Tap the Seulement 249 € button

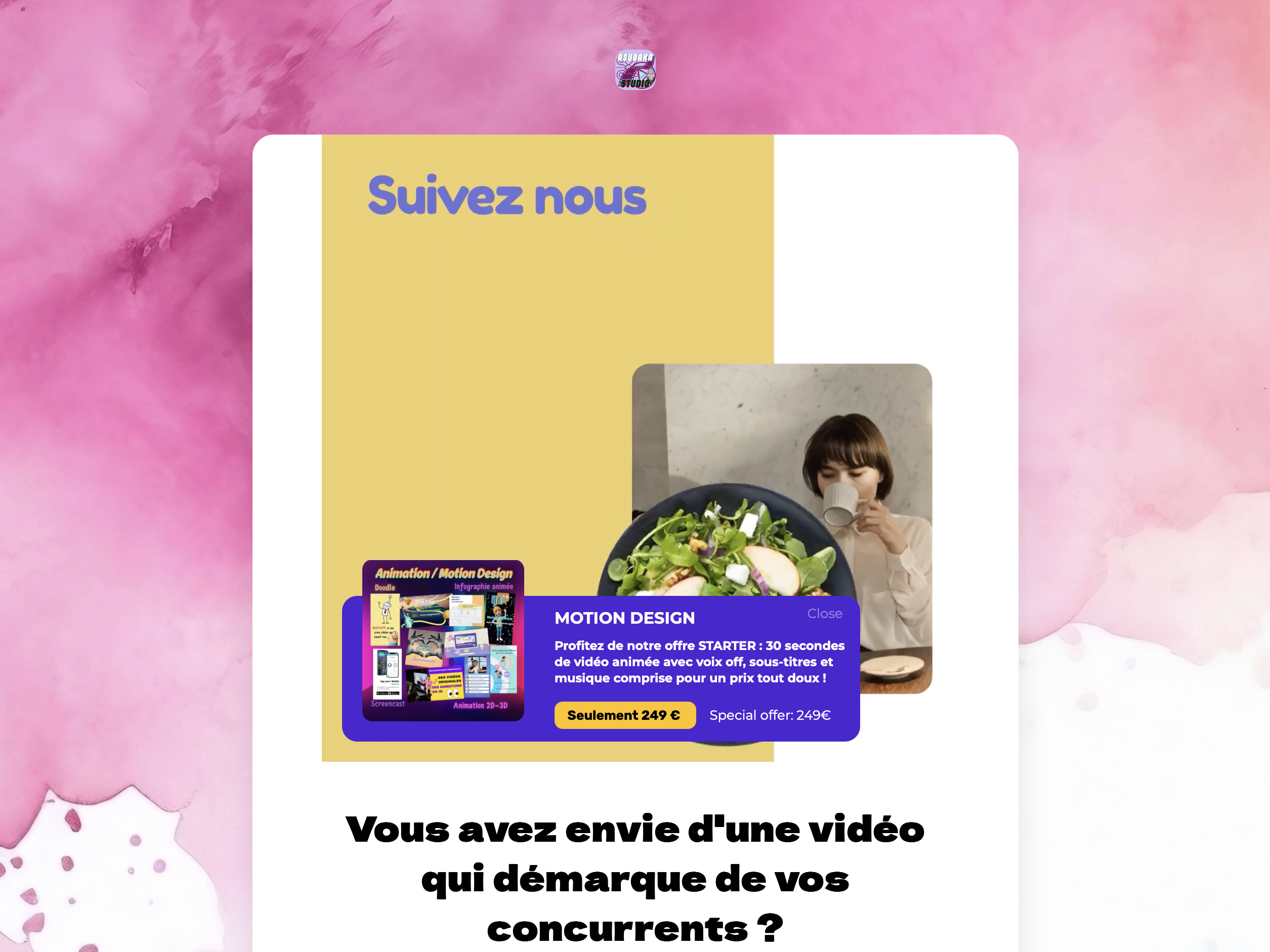coord(624,715)
